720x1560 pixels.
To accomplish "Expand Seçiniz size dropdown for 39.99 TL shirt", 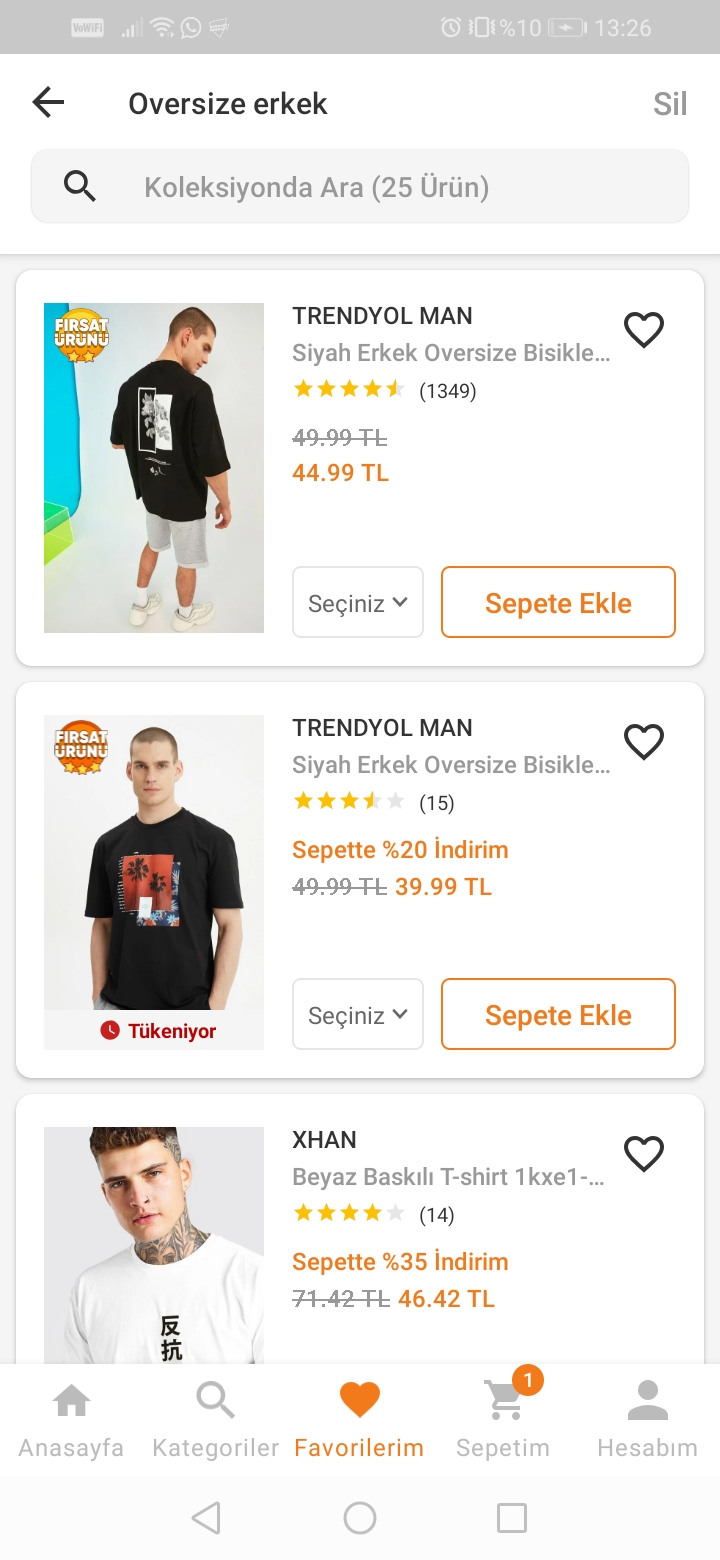I will tap(358, 1015).
